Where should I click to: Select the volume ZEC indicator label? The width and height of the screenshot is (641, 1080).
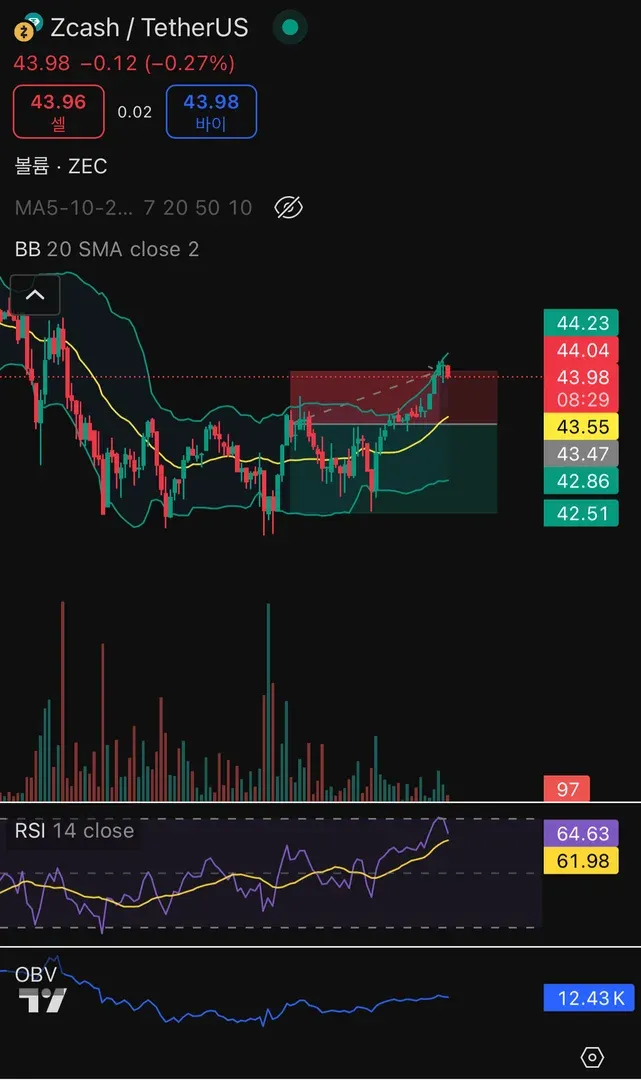tap(61, 166)
